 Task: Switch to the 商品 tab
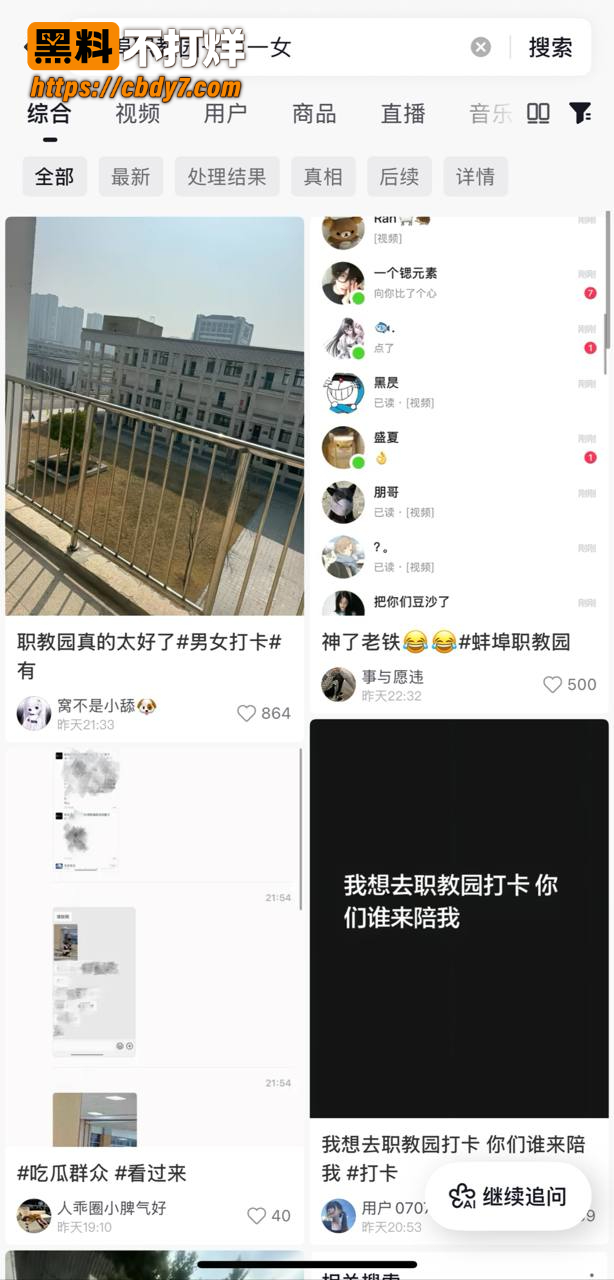click(314, 113)
